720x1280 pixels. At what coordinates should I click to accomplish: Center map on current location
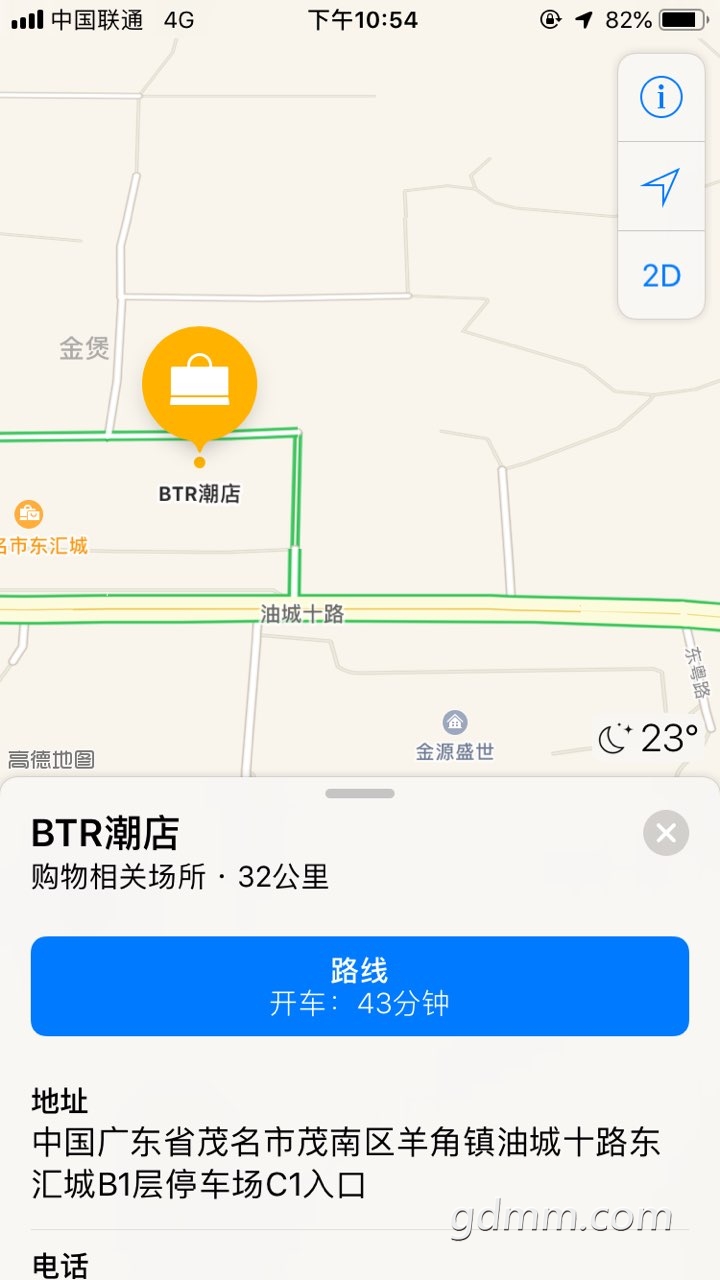pyautogui.click(x=661, y=186)
